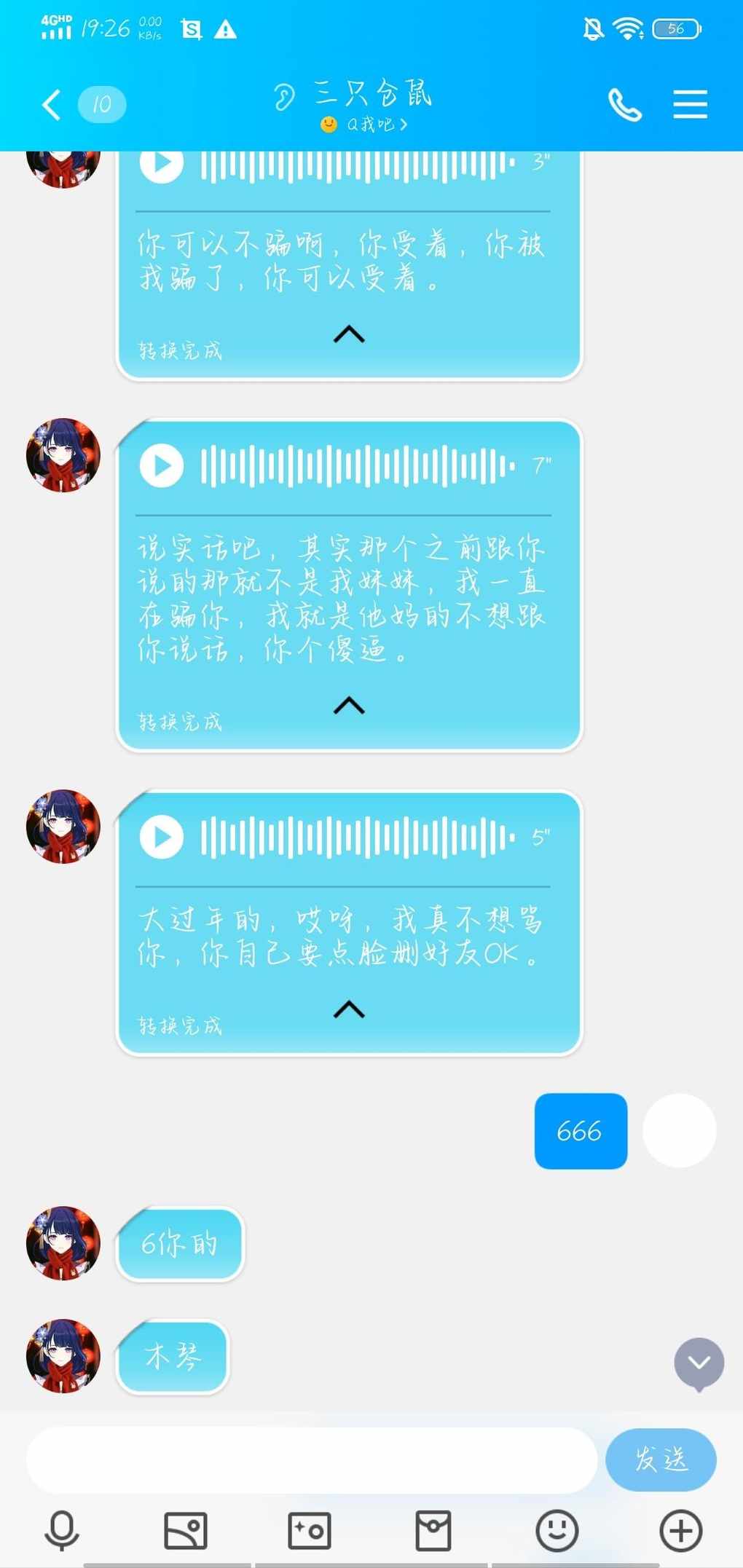Screen dimensions: 743x1568
Task: Open the photo gallery picker
Action: pos(186,1530)
